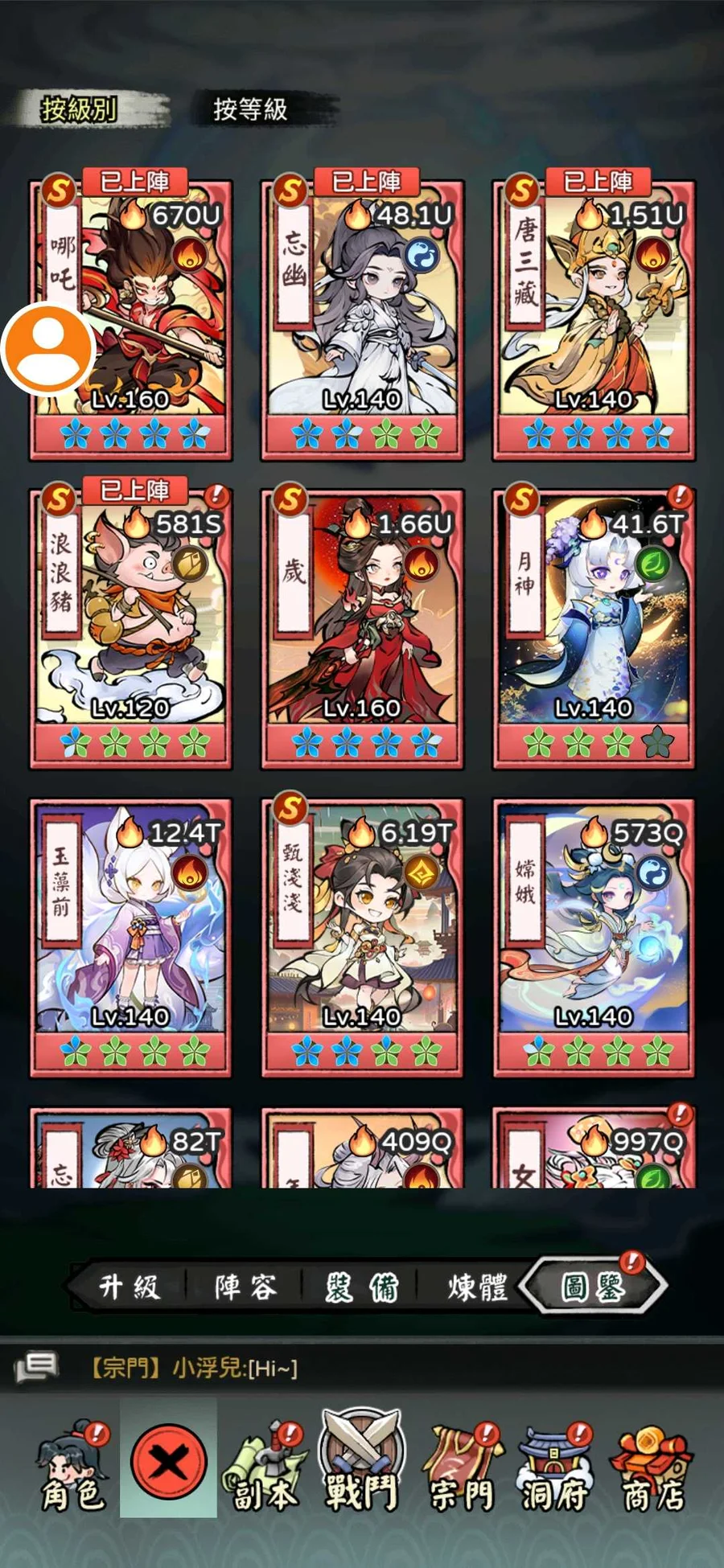View the 浪浪豬 hero card

(x=130, y=629)
